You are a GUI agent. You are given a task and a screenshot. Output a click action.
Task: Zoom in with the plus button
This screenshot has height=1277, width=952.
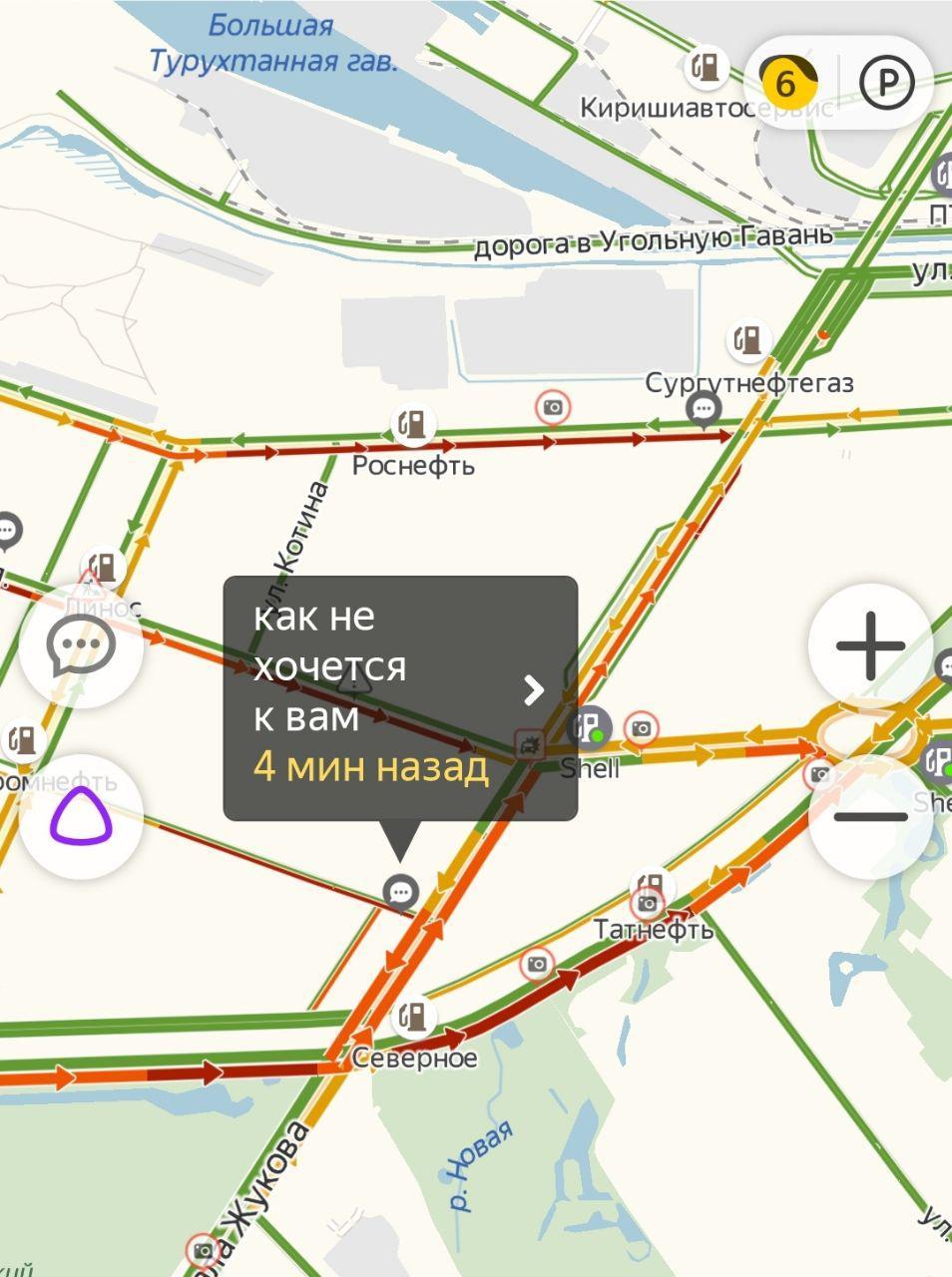pos(870,646)
